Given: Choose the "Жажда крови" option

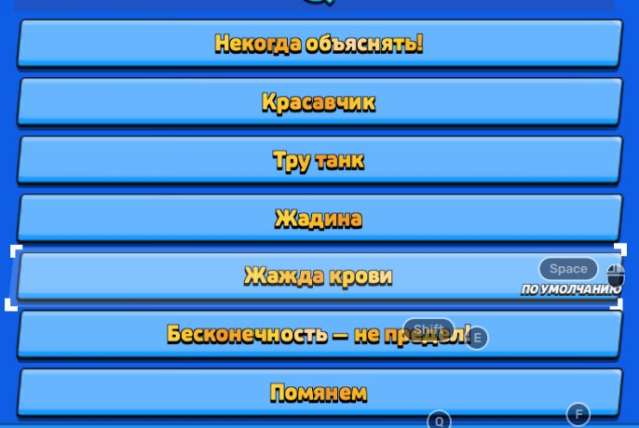Looking at the screenshot, I should click(x=318, y=276).
